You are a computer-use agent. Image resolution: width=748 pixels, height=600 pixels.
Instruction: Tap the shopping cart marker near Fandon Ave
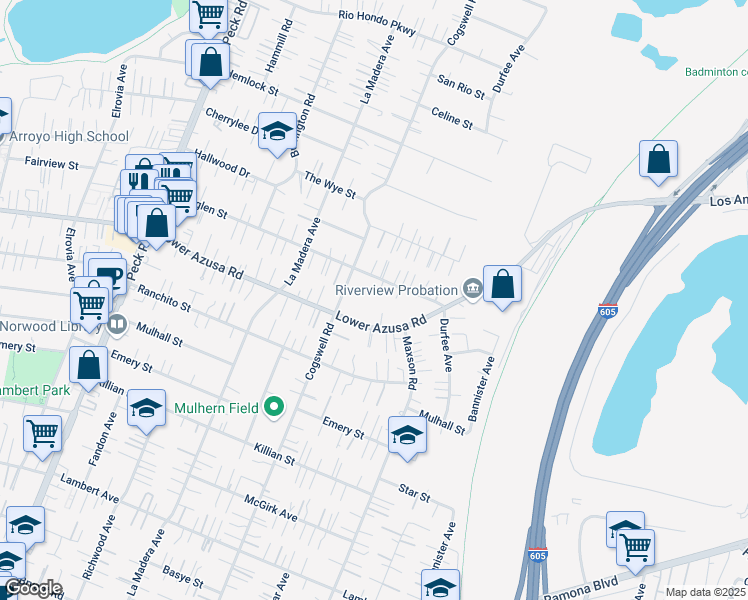tap(43, 435)
